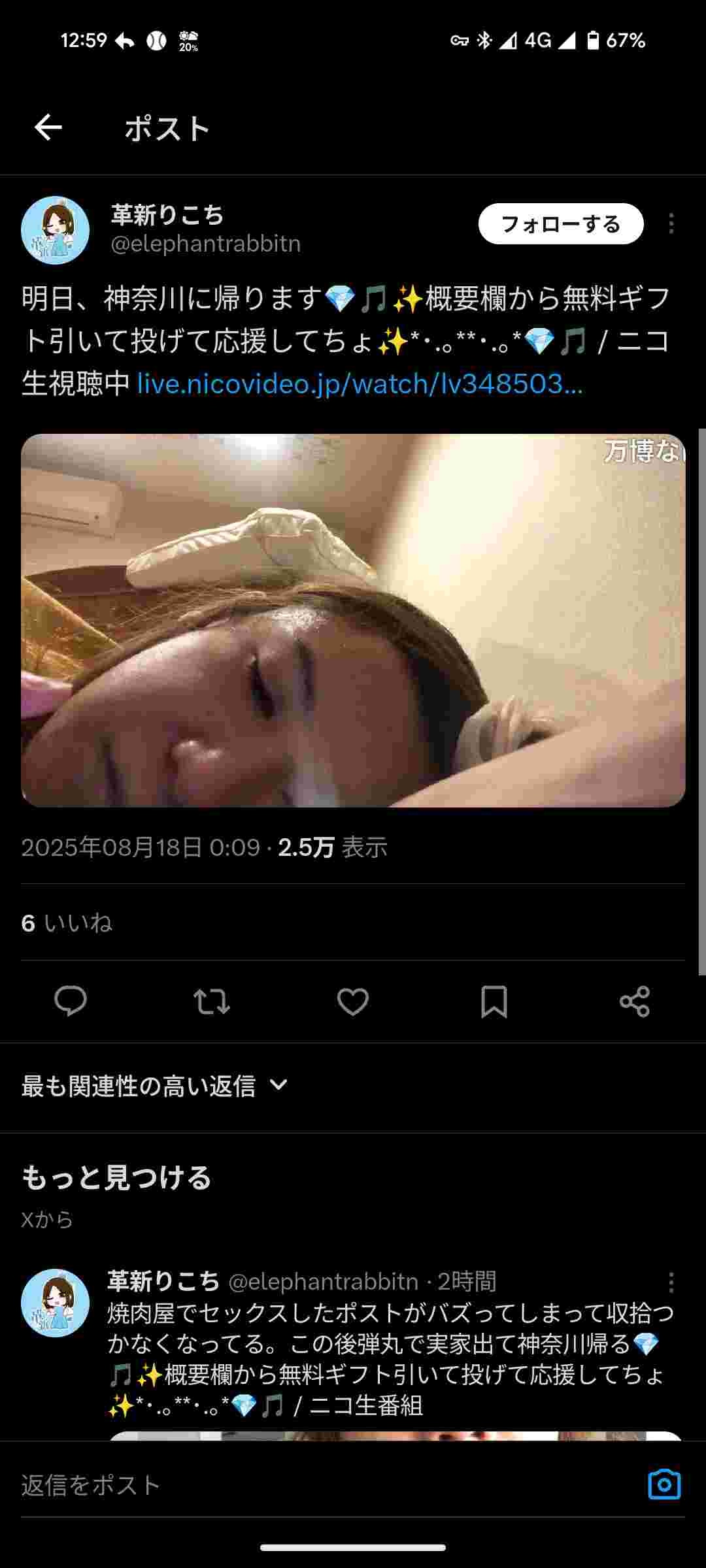The height and width of the screenshot is (1568, 706).
Task: Go back from the post screen
Action: coord(48,127)
